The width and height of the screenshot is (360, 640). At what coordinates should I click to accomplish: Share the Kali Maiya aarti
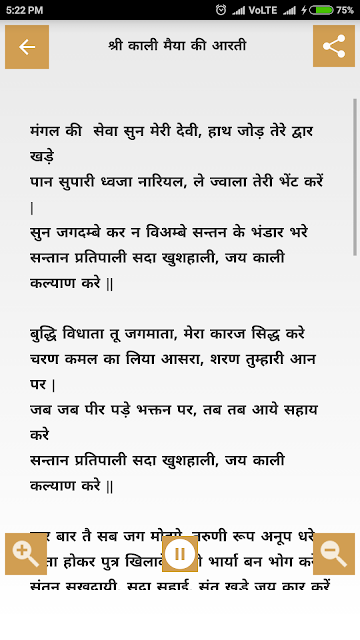click(x=334, y=46)
